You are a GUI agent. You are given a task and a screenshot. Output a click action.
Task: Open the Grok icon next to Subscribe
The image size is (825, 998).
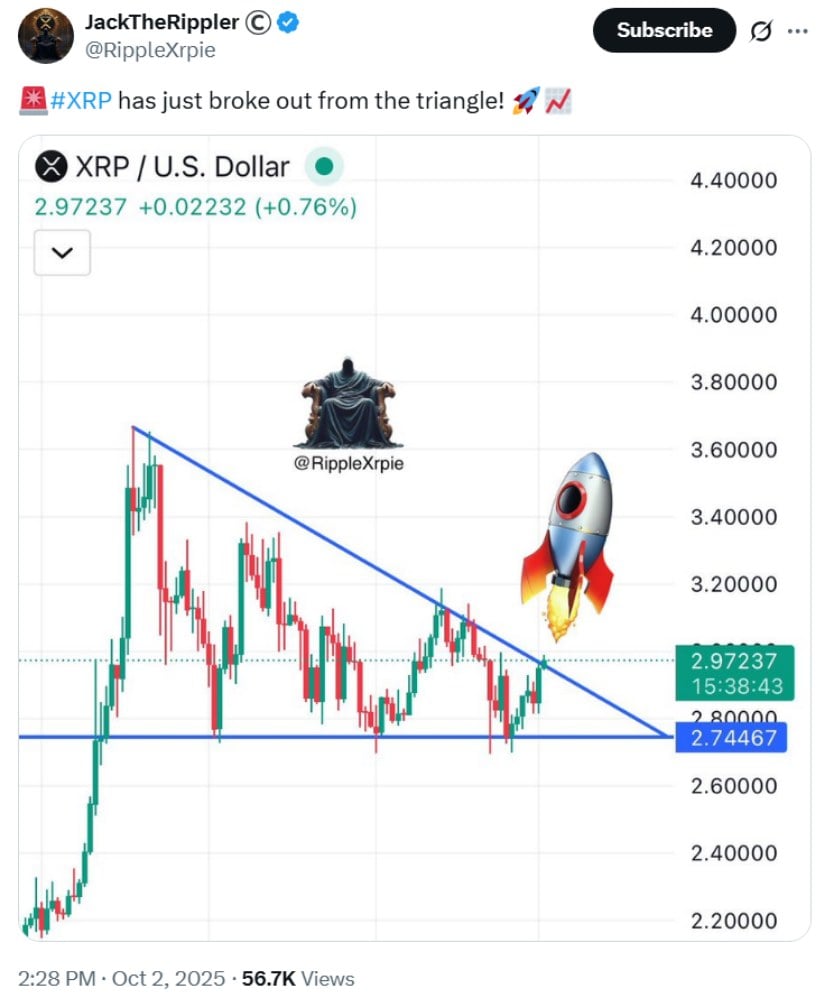tap(760, 32)
